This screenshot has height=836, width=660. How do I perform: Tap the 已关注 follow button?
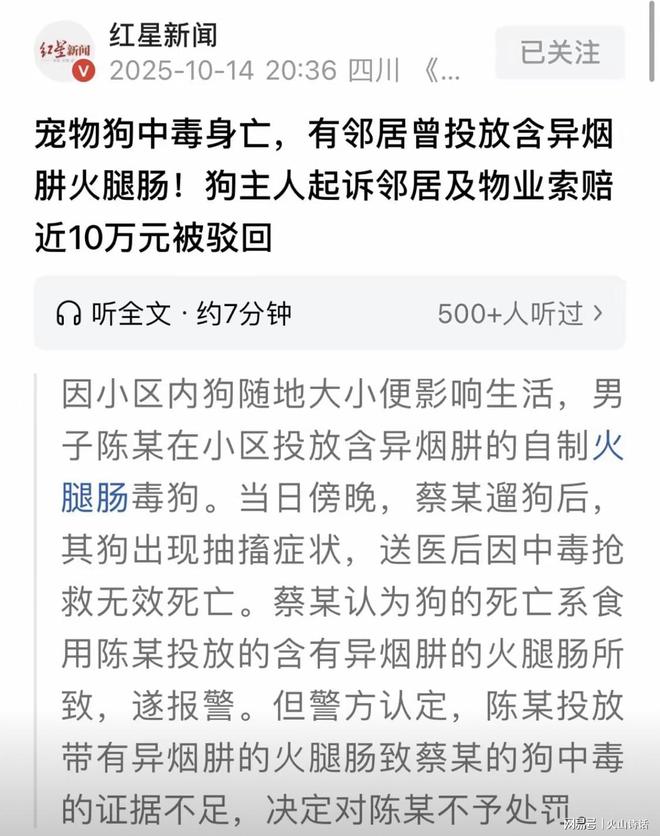(x=561, y=51)
